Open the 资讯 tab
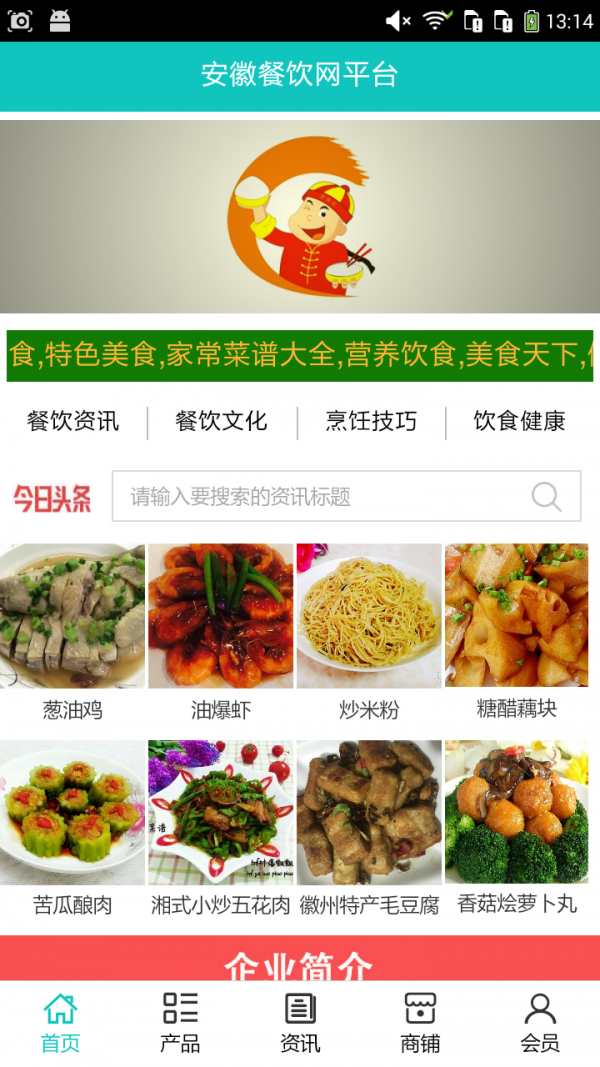Screen dimensions: 600x1067 [300, 1023]
